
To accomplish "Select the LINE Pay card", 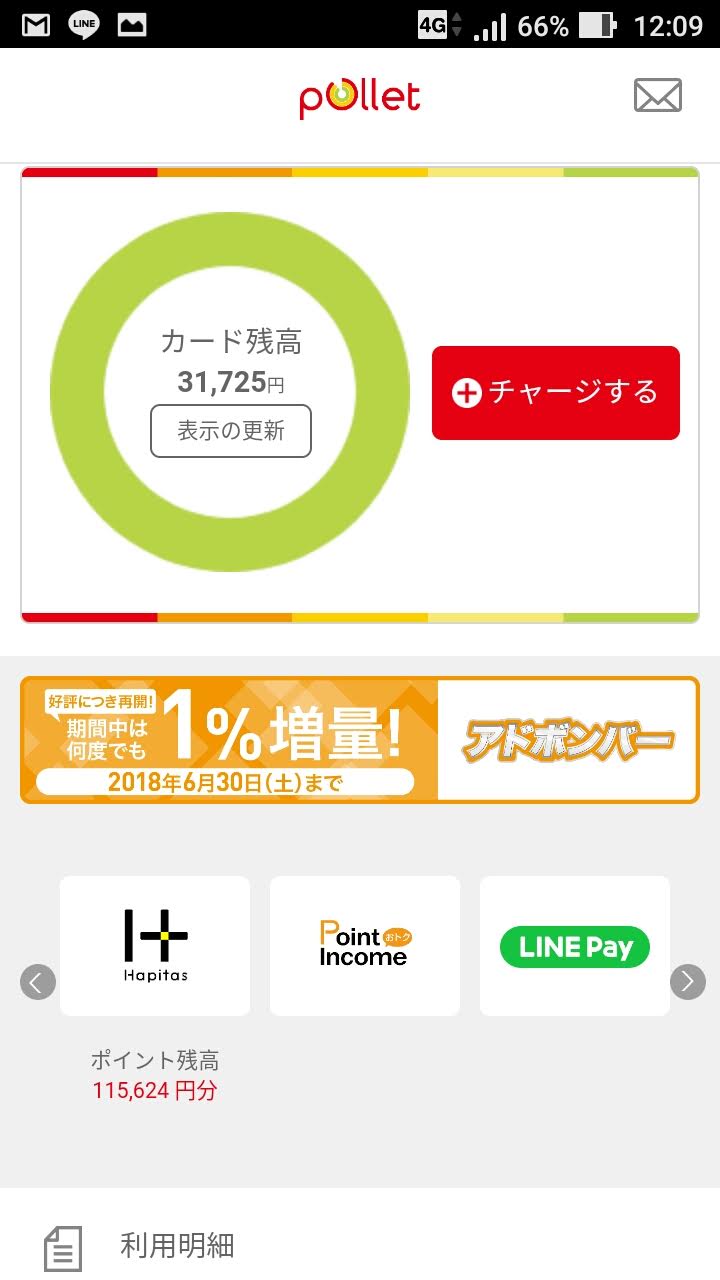I will pyautogui.click(x=574, y=945).
